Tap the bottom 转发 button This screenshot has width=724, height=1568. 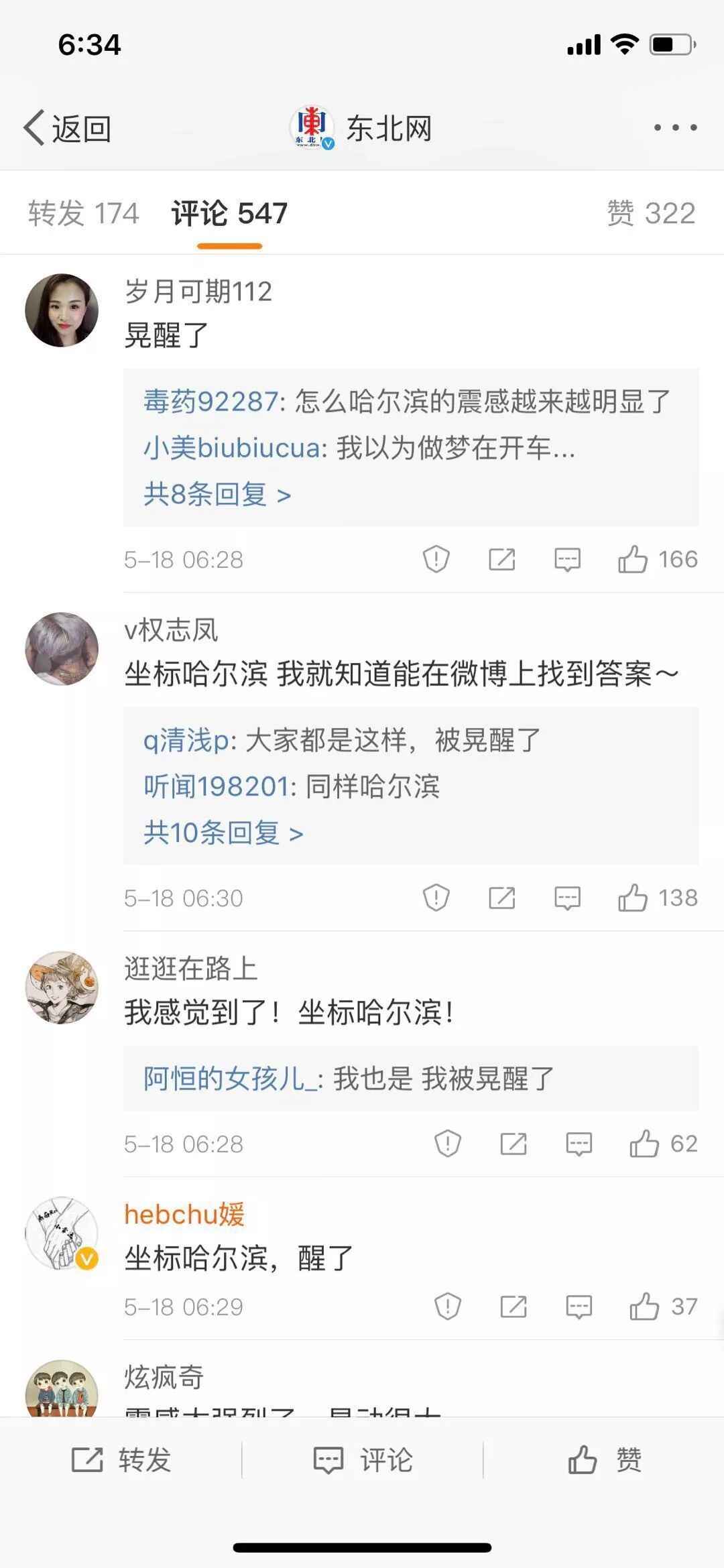point(121,1459)
